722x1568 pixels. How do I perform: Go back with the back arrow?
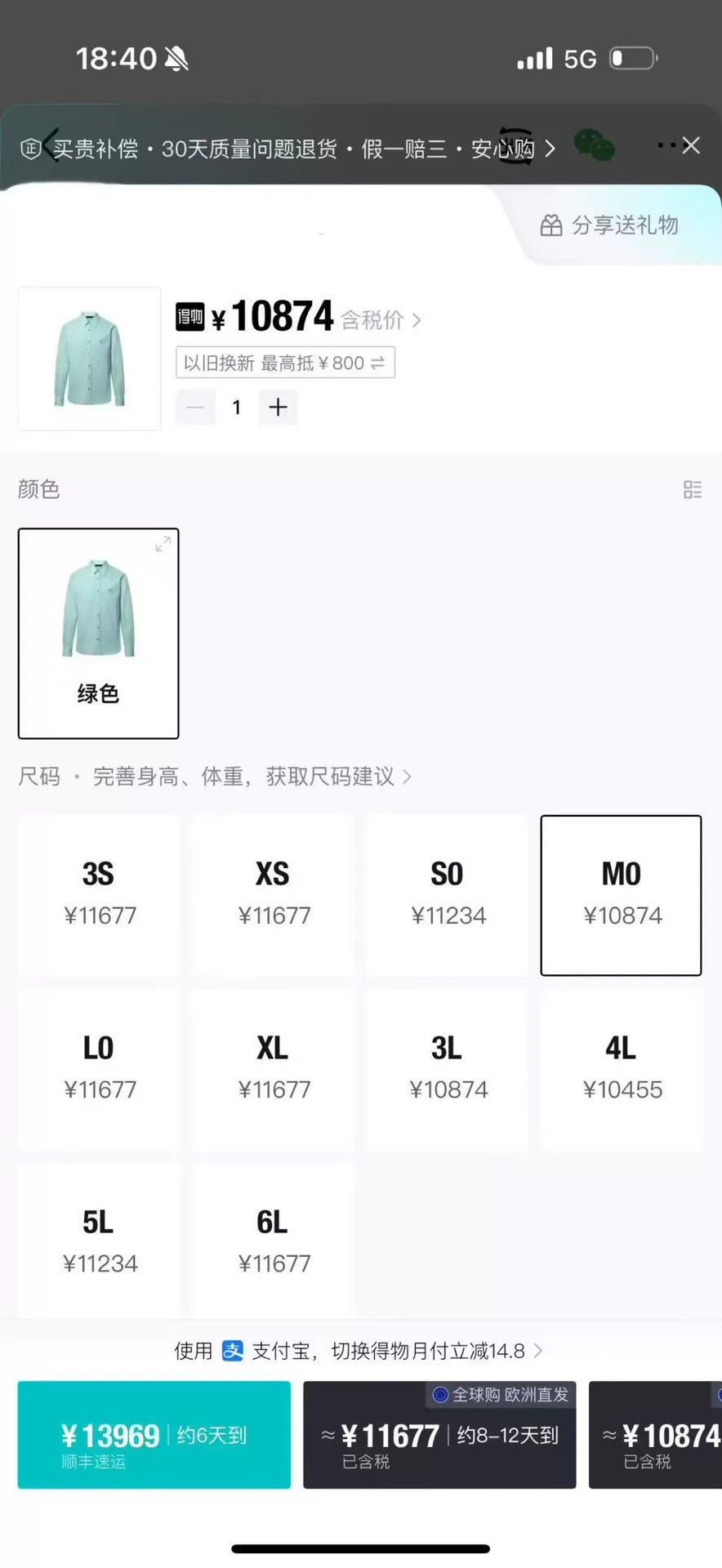click(x=51, y=146)
